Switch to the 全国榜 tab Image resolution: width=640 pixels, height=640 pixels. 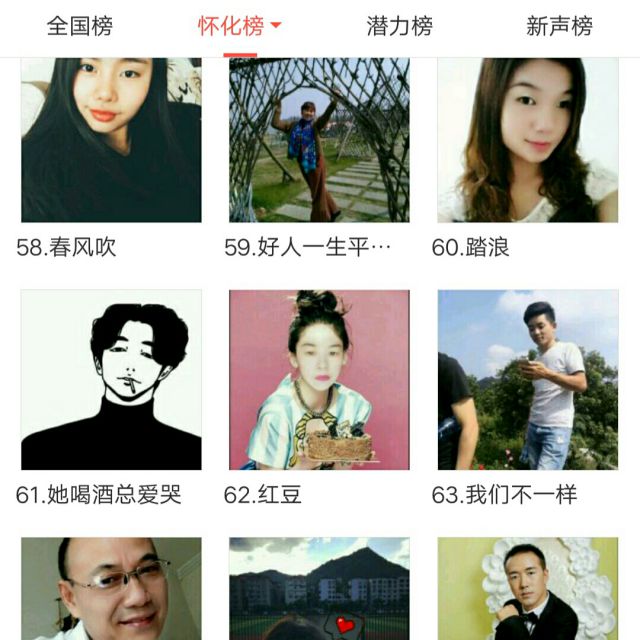point(79,26)
